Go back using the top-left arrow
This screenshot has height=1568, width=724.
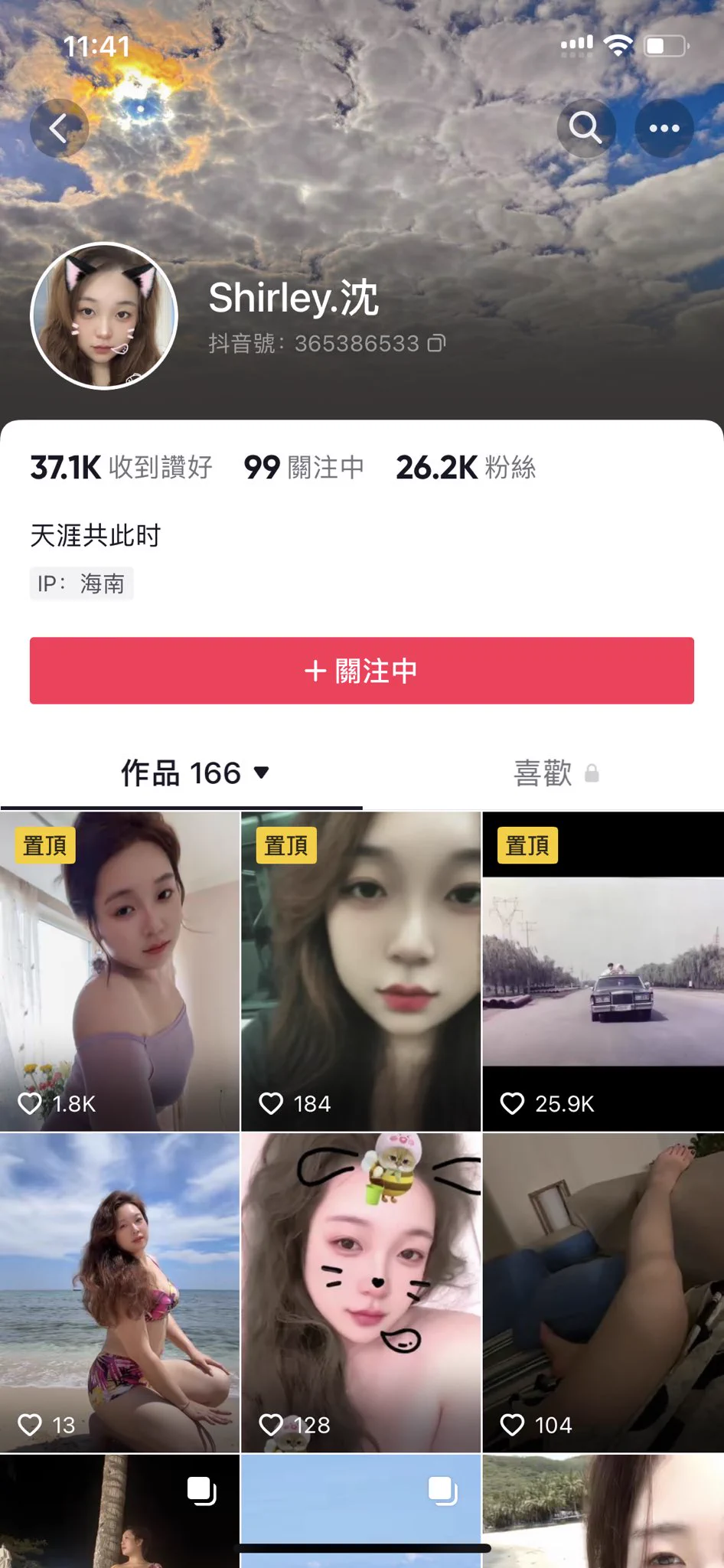[59, 128]
